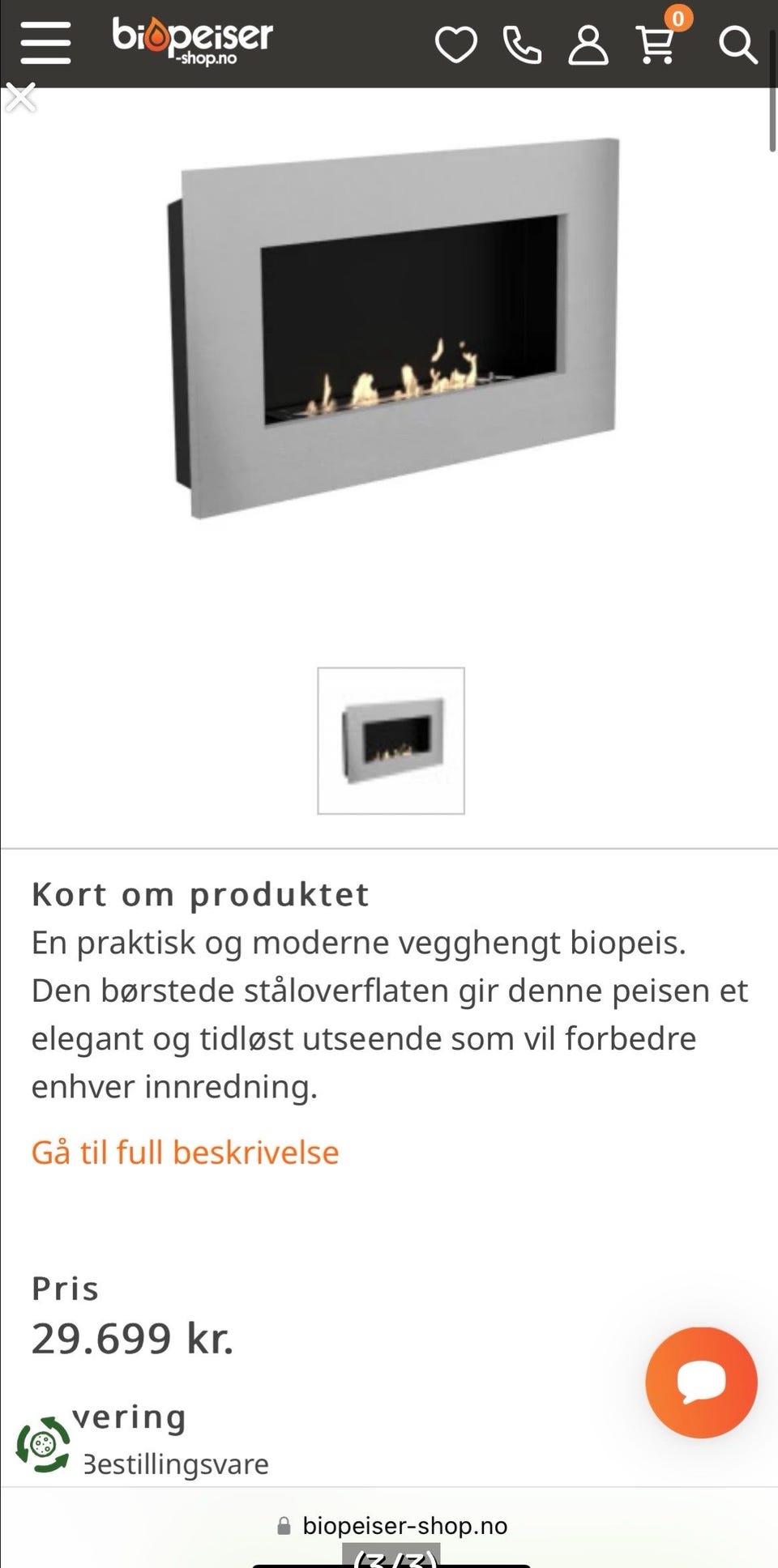Close the image viewer with the X
Screen dimensions: 778x1568
click(x=22, y=96)
